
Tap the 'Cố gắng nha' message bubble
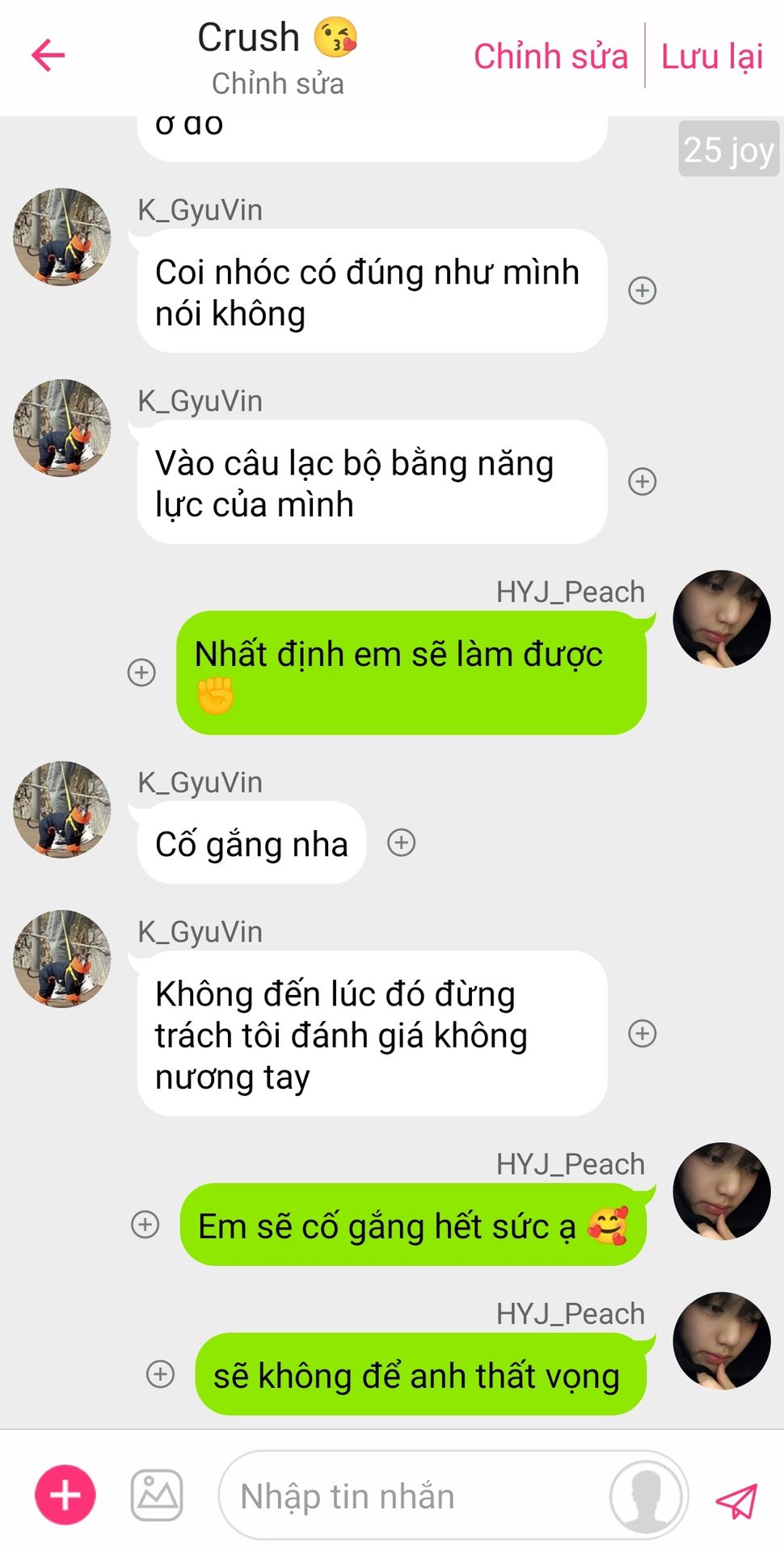(x=251, y=843)
